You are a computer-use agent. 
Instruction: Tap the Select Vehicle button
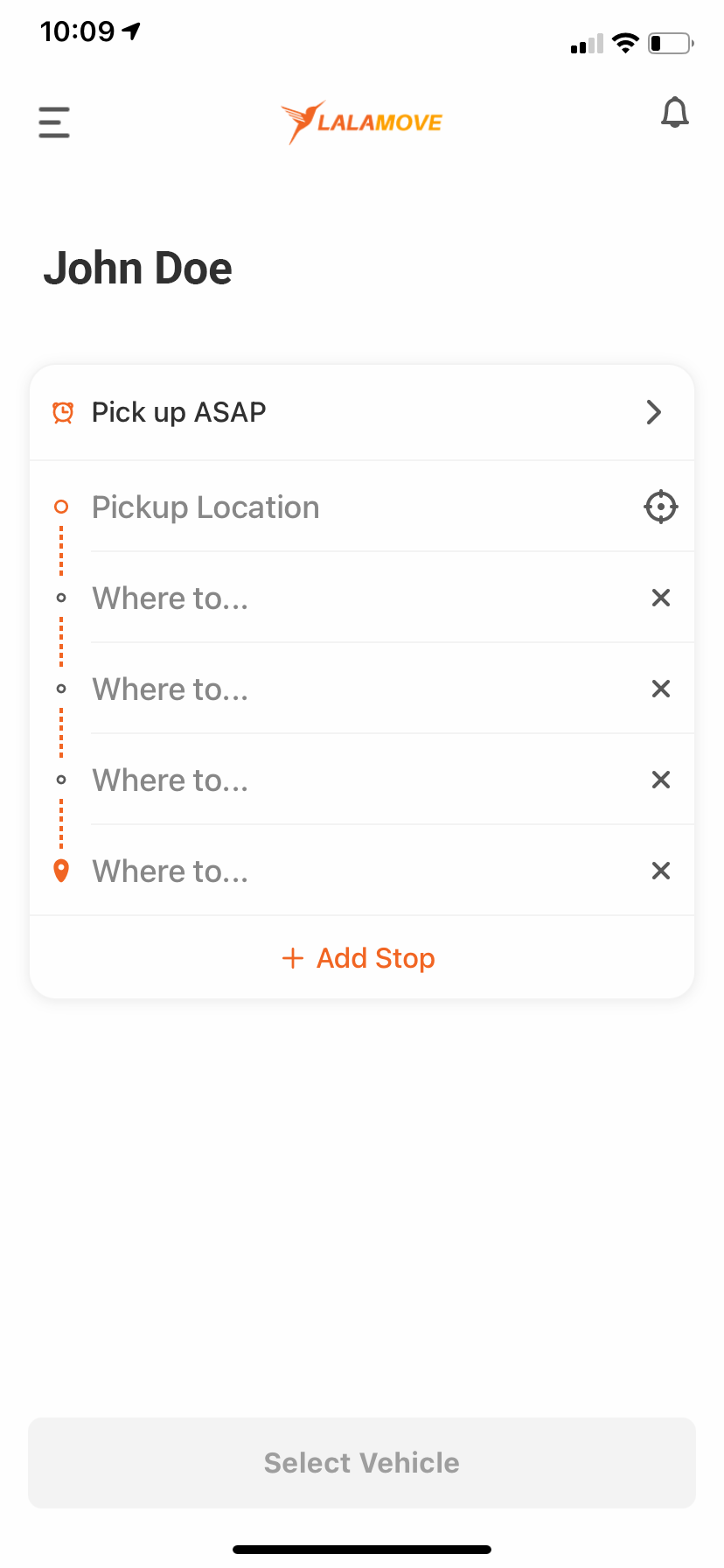click(362, 1463)
